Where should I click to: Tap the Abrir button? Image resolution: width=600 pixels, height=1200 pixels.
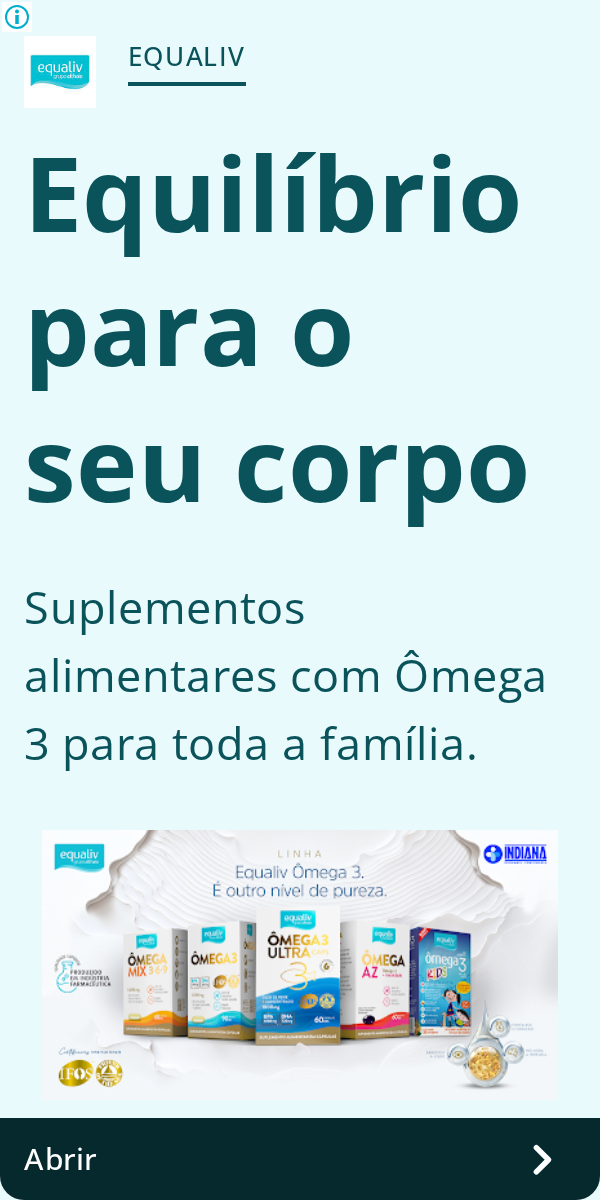click(300, 1159)
